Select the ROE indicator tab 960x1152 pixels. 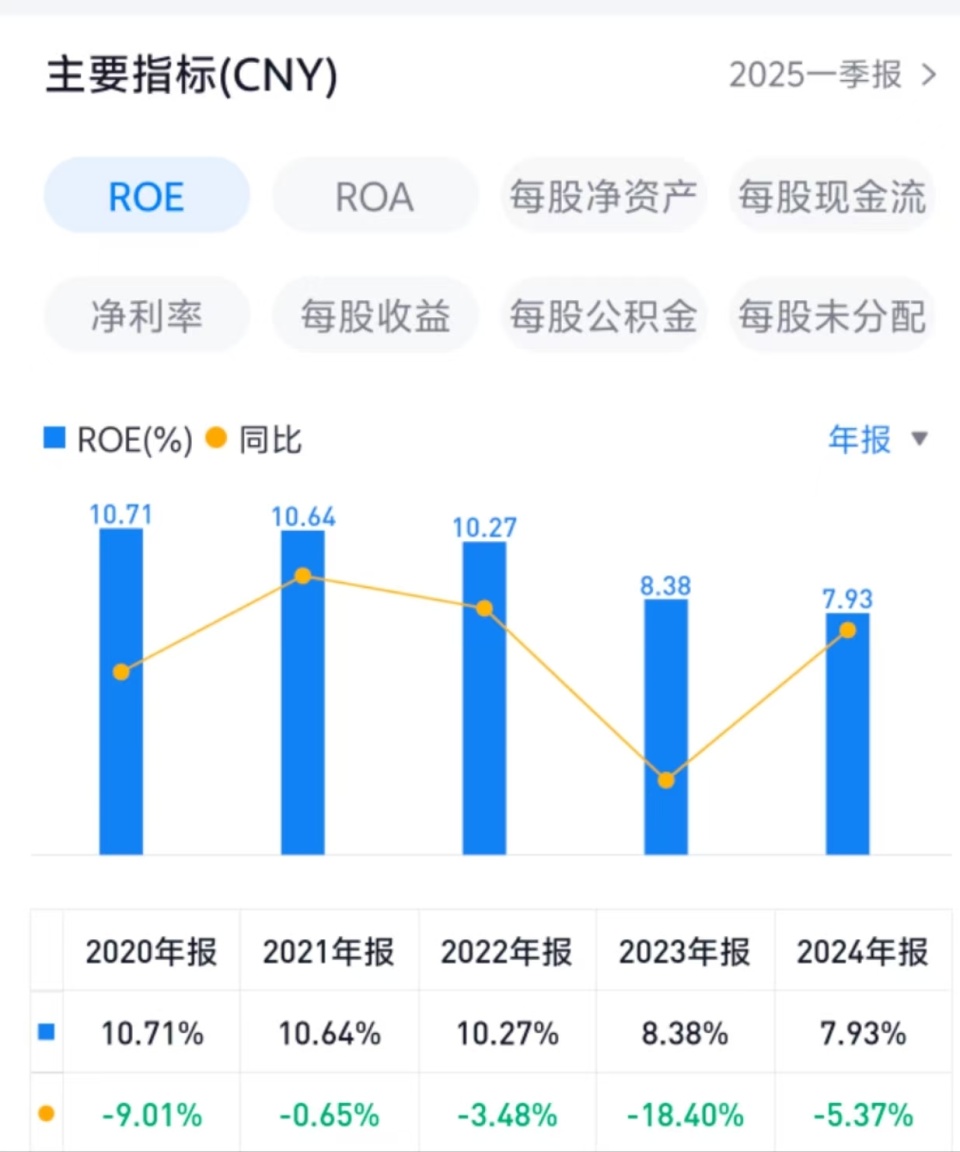point(146,196)
